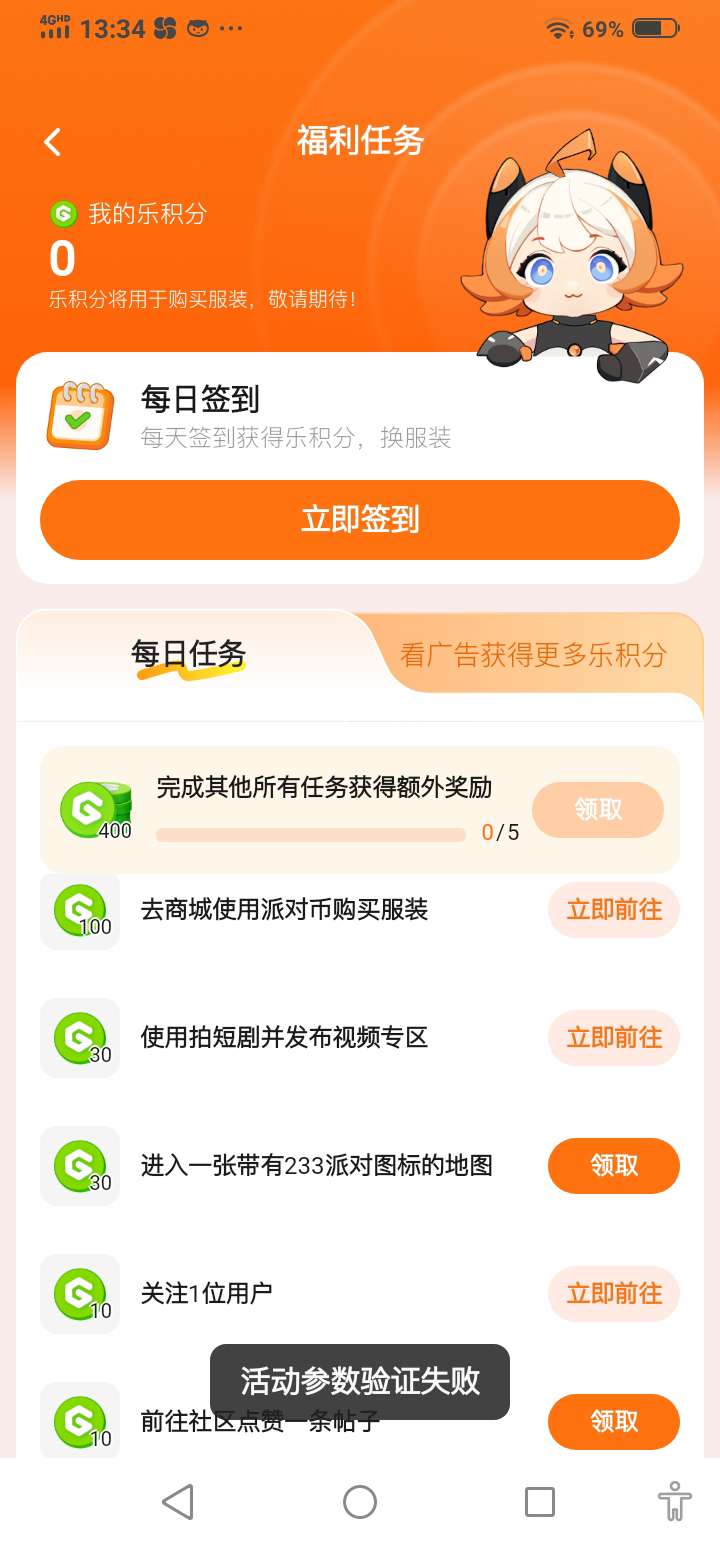Go back from the 福利任务 page
The width and height of the screenshot is (720, 1544).
click(x=53, y=142)
